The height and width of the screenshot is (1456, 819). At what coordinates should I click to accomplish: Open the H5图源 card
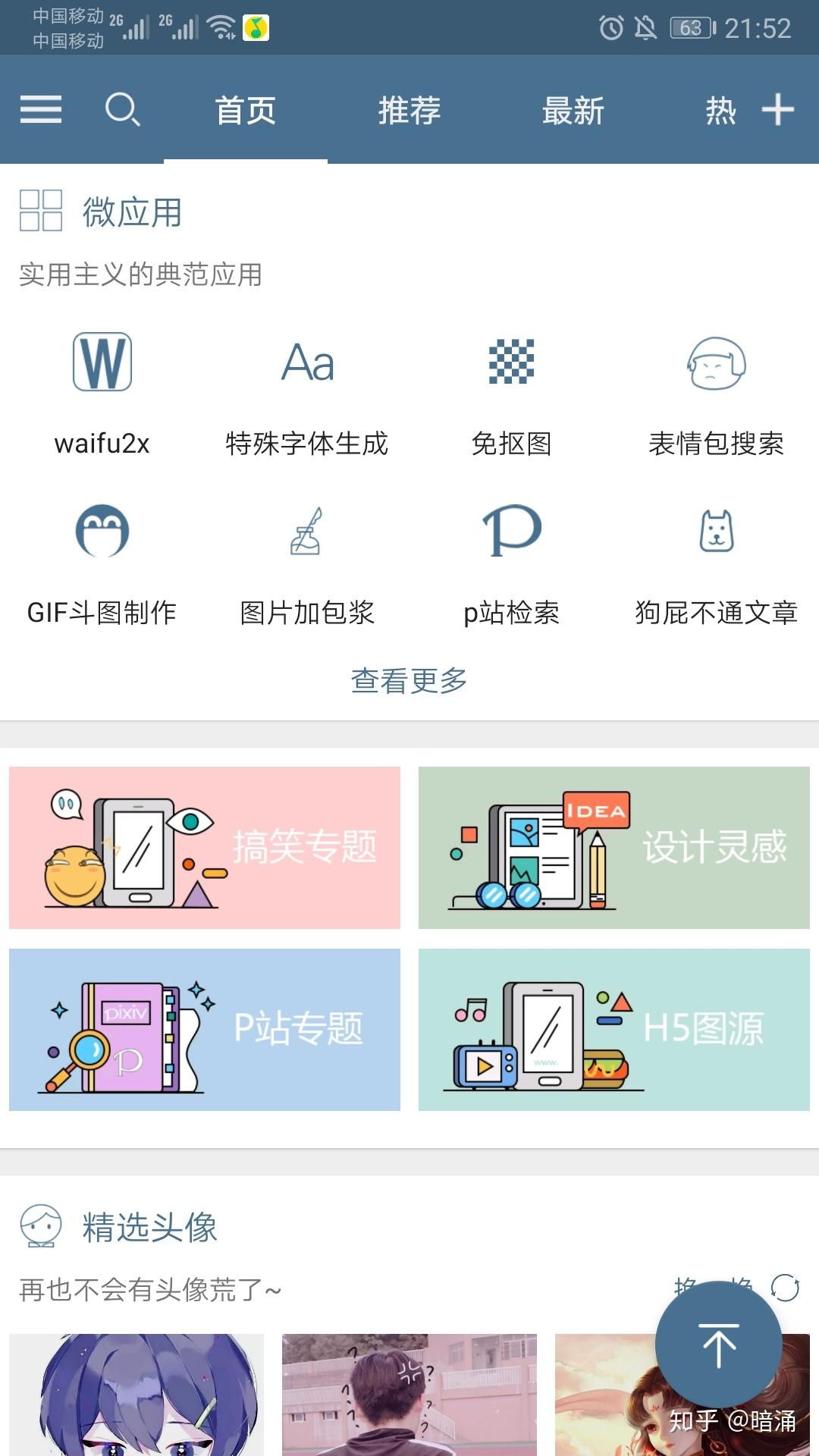click(x=614, y=1030)
